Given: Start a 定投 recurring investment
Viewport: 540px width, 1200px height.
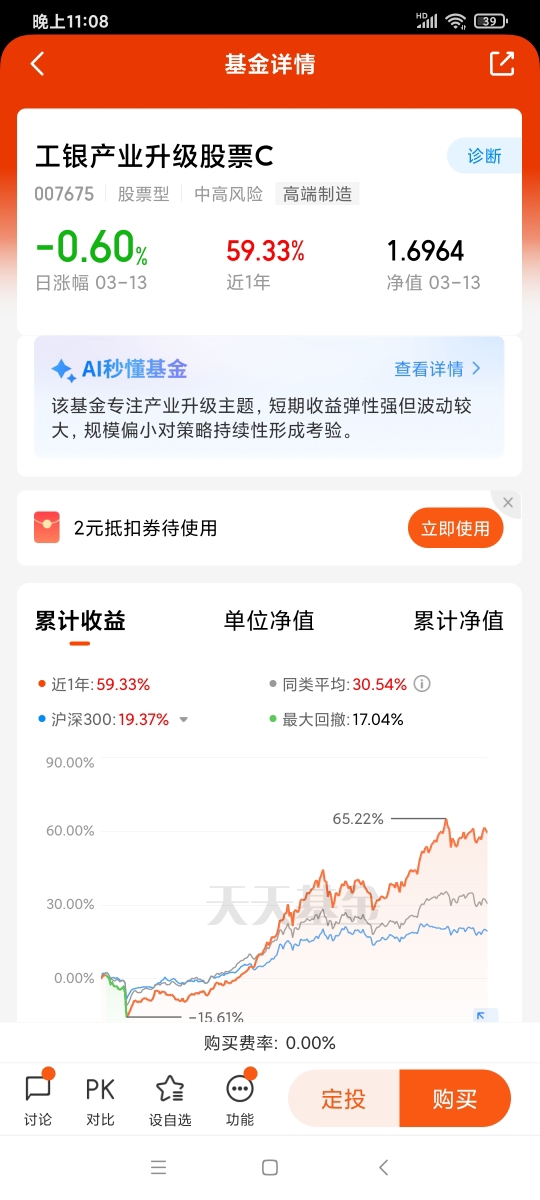Looking at the screenshot, I should [x=343, y=1099].
